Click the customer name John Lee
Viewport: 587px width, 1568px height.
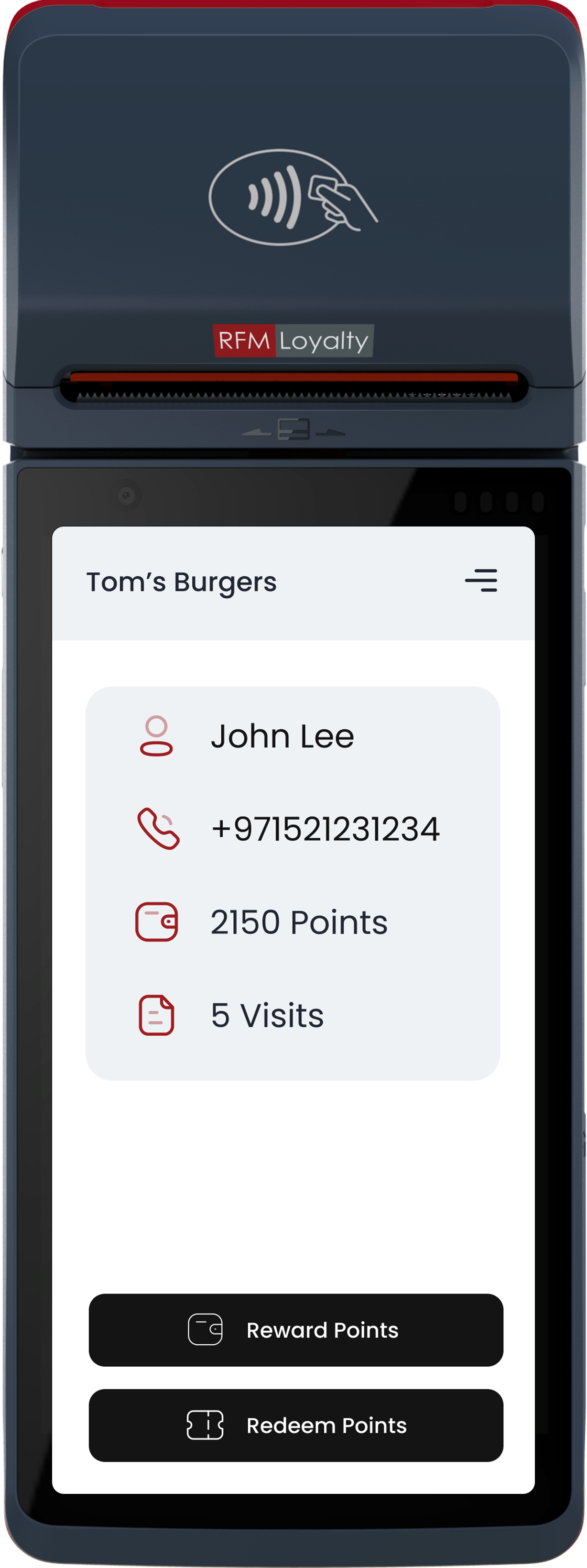(283, 735)
